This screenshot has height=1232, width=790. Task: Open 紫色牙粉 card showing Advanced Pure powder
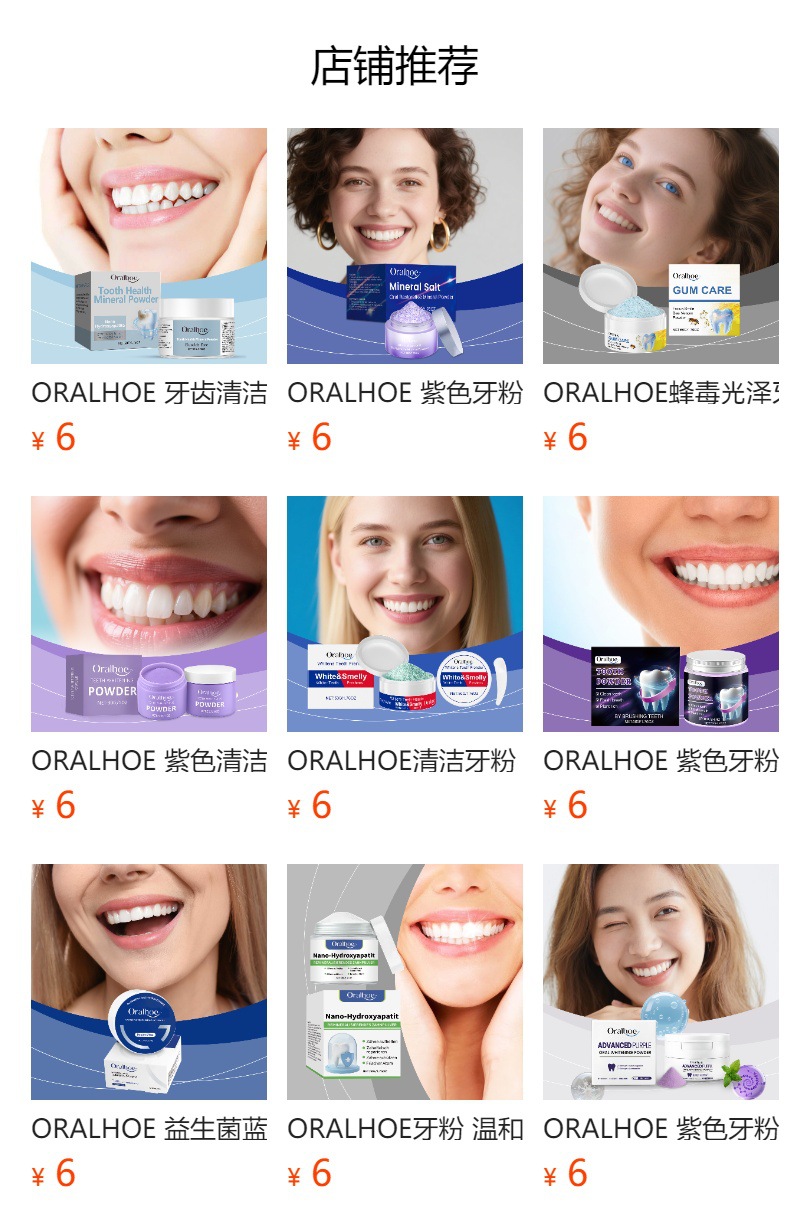tap(661, 982)
